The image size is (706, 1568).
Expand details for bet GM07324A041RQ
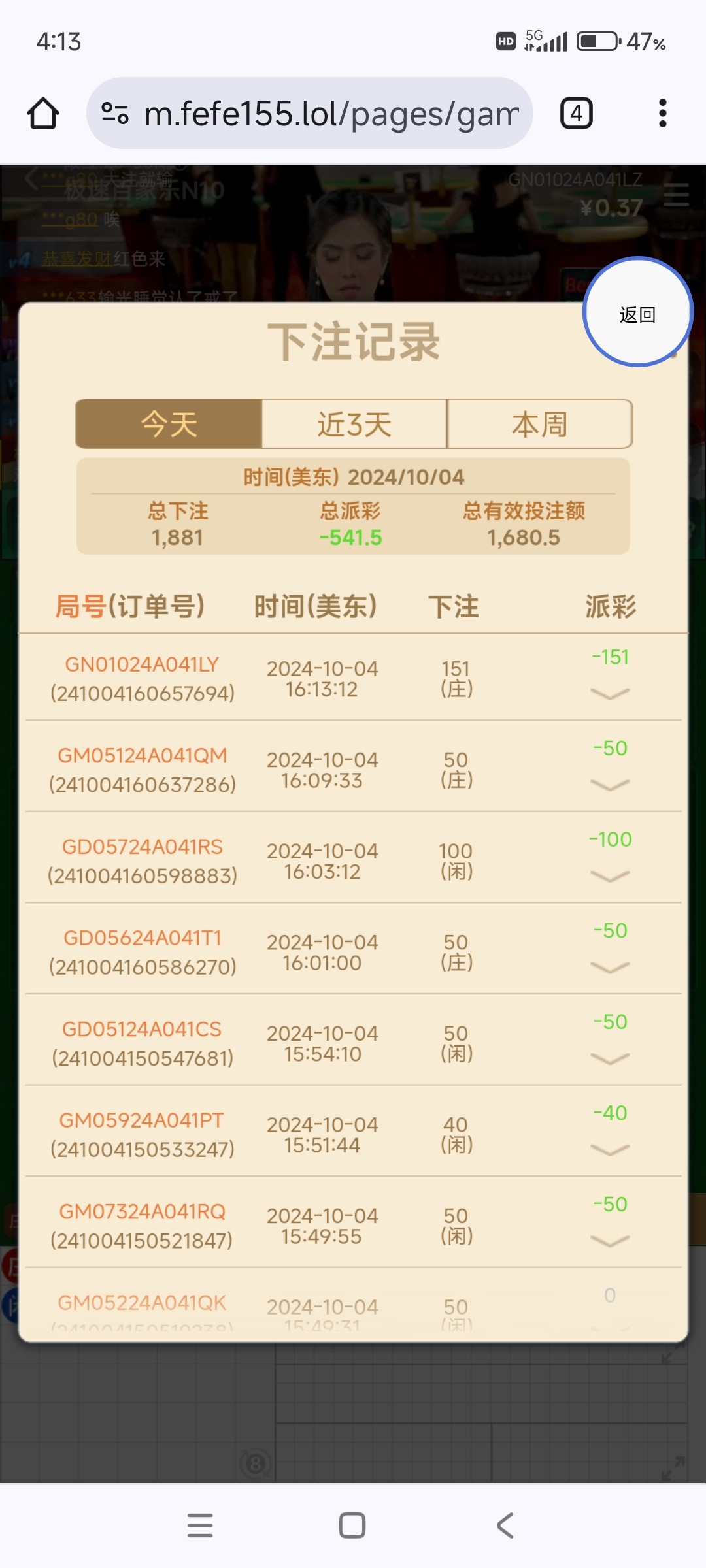(609, 1241)
